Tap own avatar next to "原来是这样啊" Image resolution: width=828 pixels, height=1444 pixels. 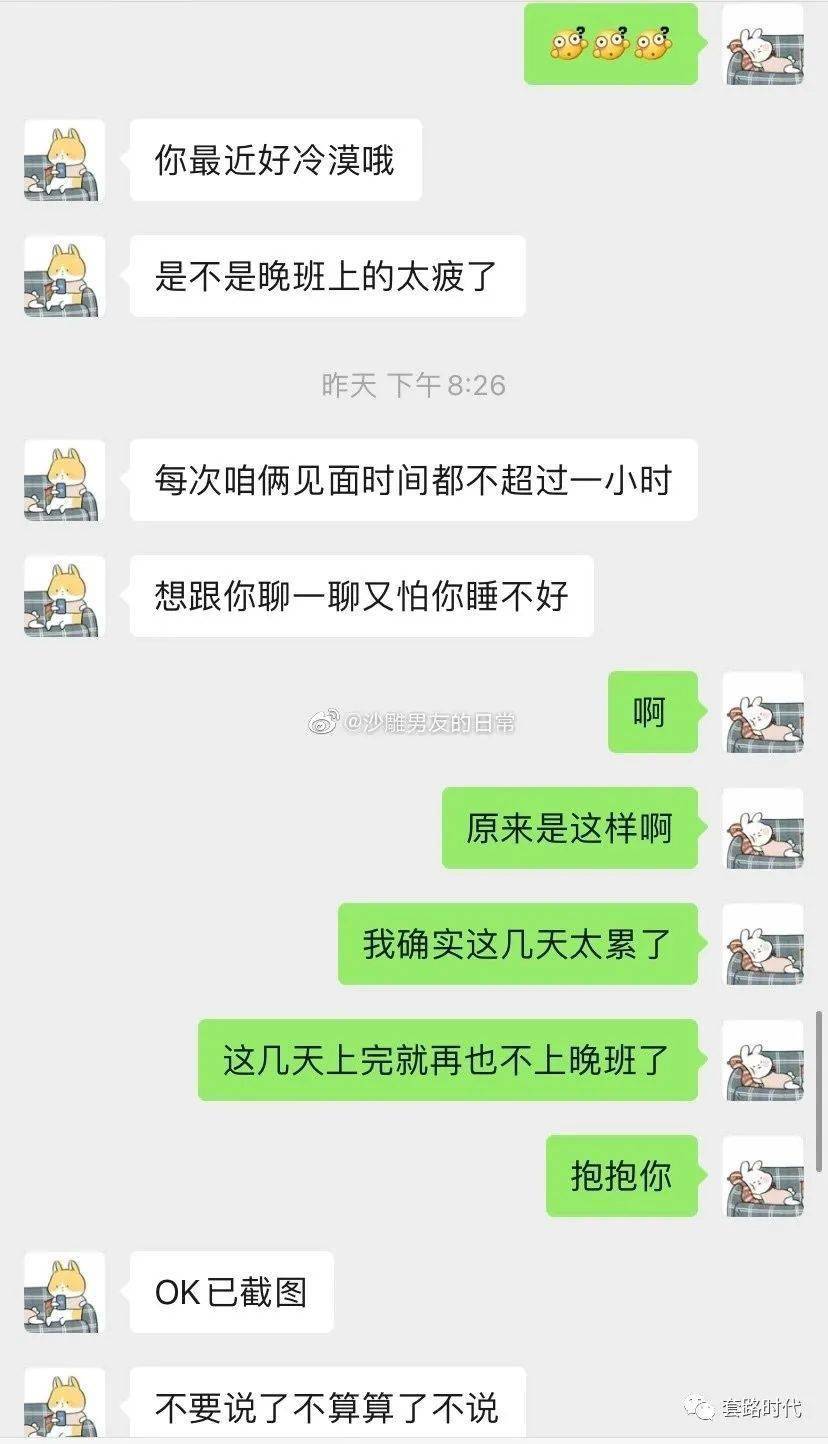tap(763, 828)
